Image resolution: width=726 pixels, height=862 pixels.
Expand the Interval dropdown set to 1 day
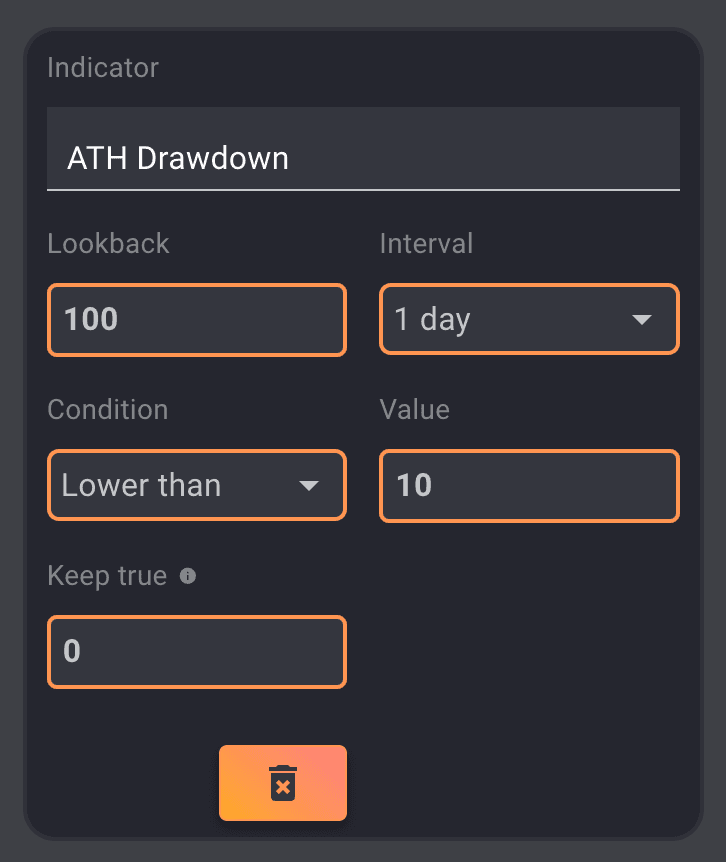pos(529,320)
